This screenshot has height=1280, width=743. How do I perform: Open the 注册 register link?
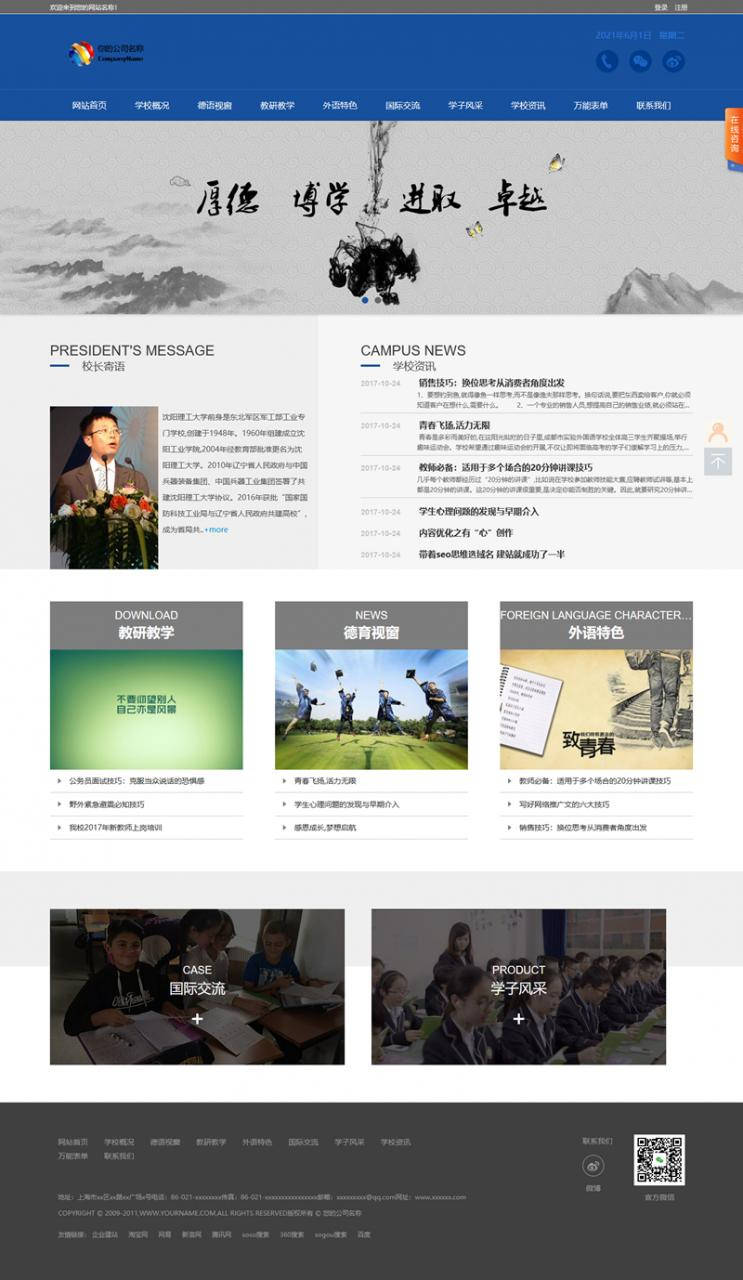(681, 7)
